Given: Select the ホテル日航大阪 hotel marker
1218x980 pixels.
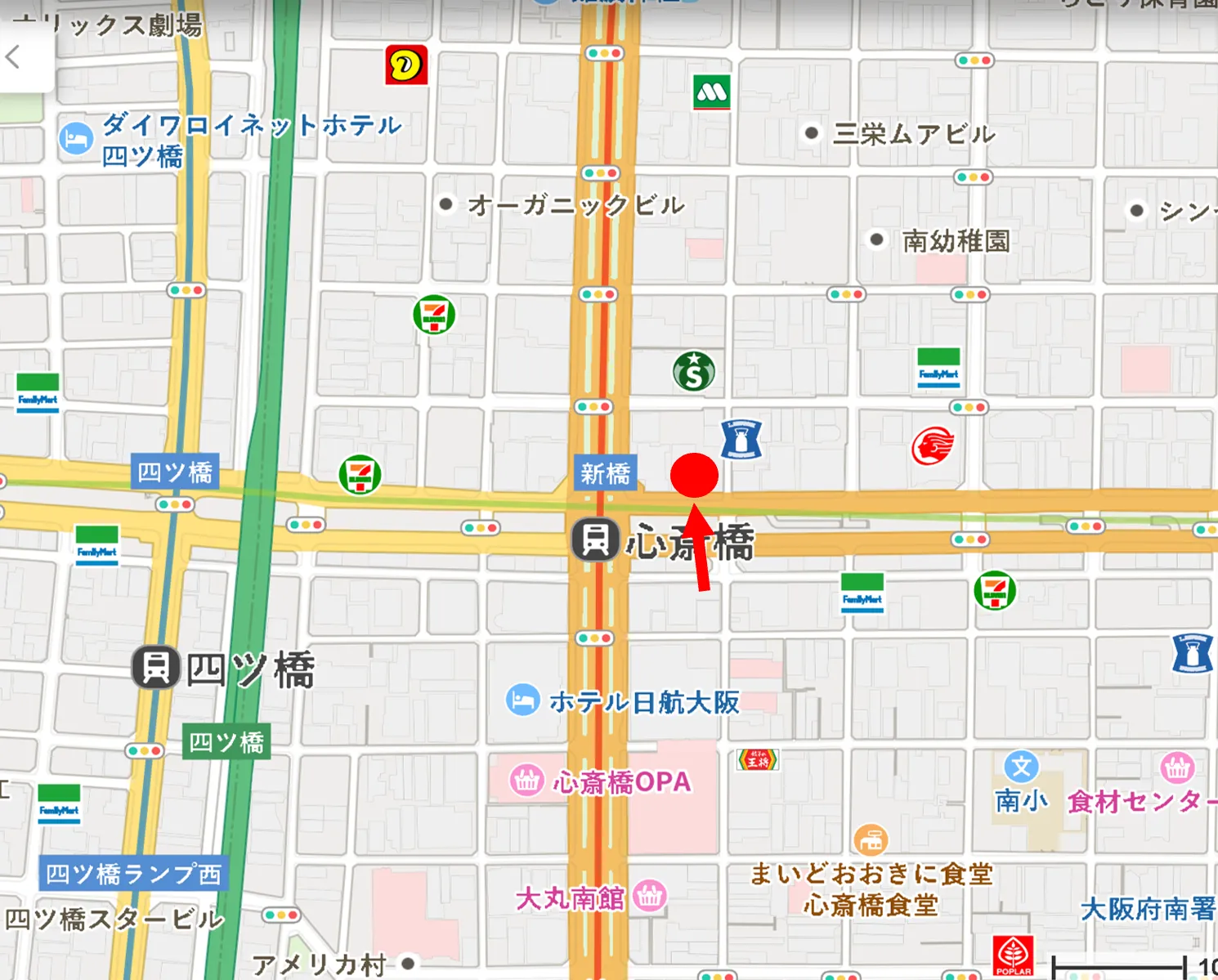Looking at the screenshot, I should tap(522, 700).
